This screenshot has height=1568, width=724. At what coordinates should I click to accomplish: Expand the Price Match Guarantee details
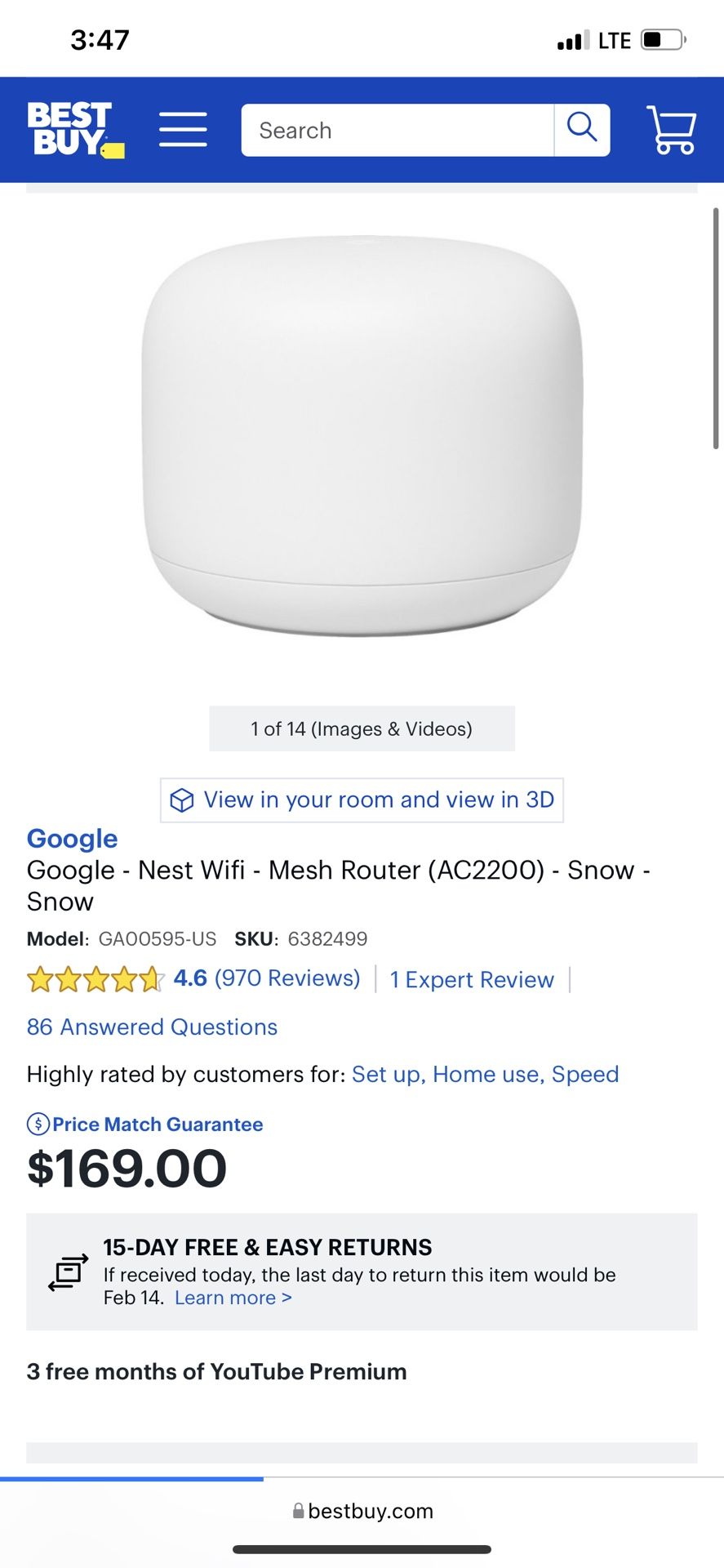click(x=157, y=1125)
